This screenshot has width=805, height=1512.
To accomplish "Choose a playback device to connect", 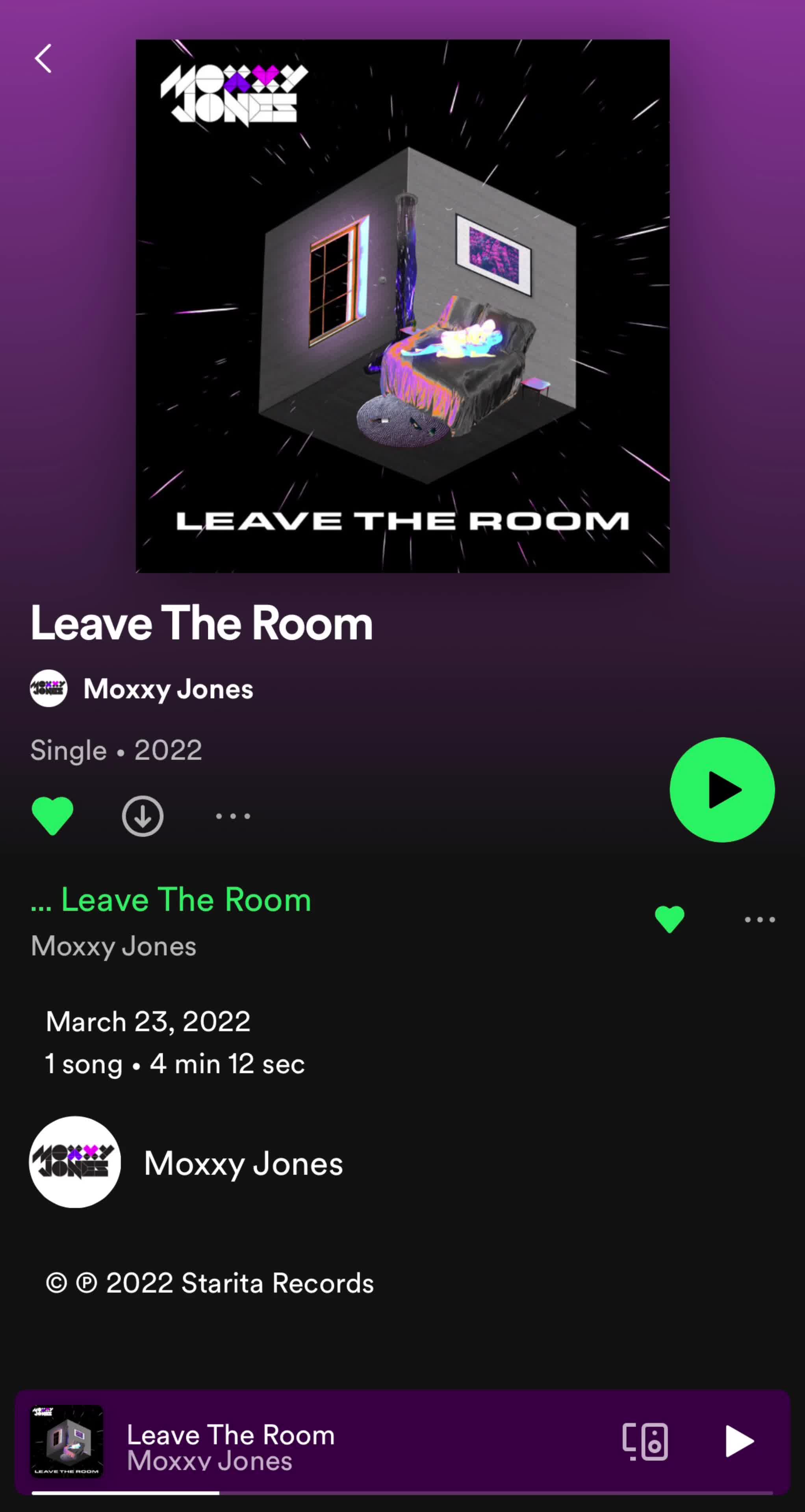I will pos(645,1442).
